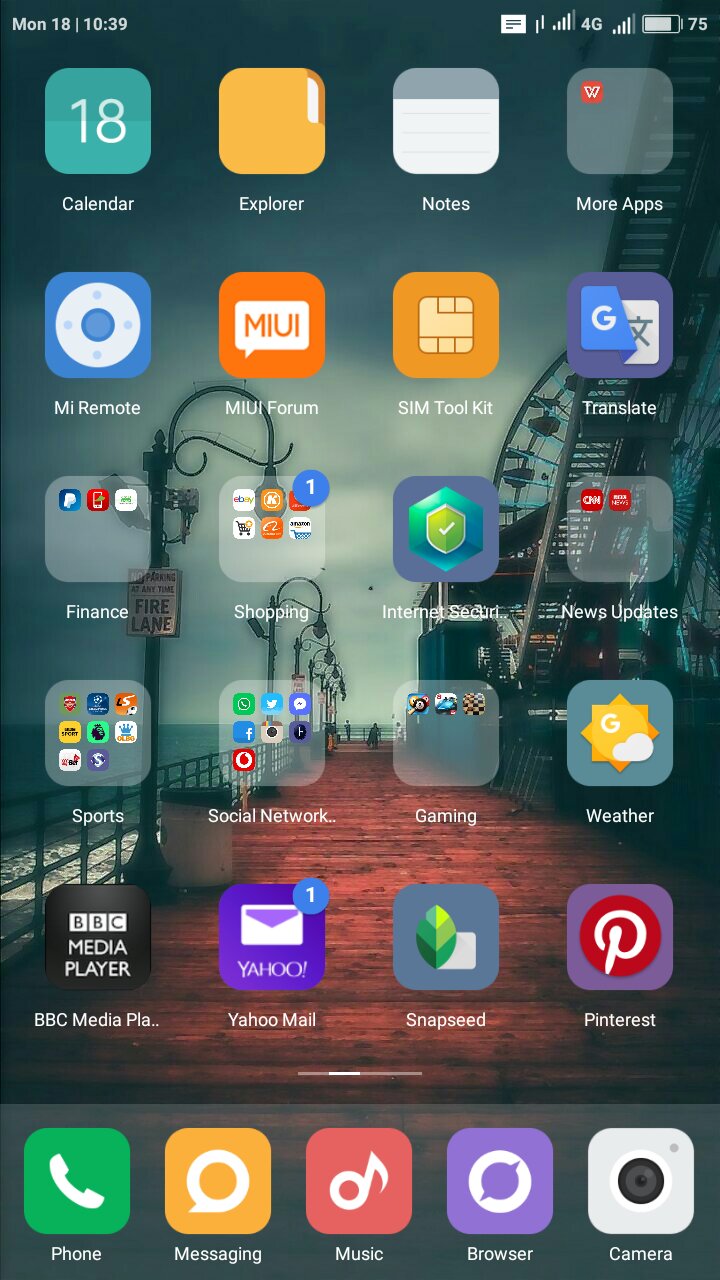Open SIM Tool Kit

click(446, 325)
